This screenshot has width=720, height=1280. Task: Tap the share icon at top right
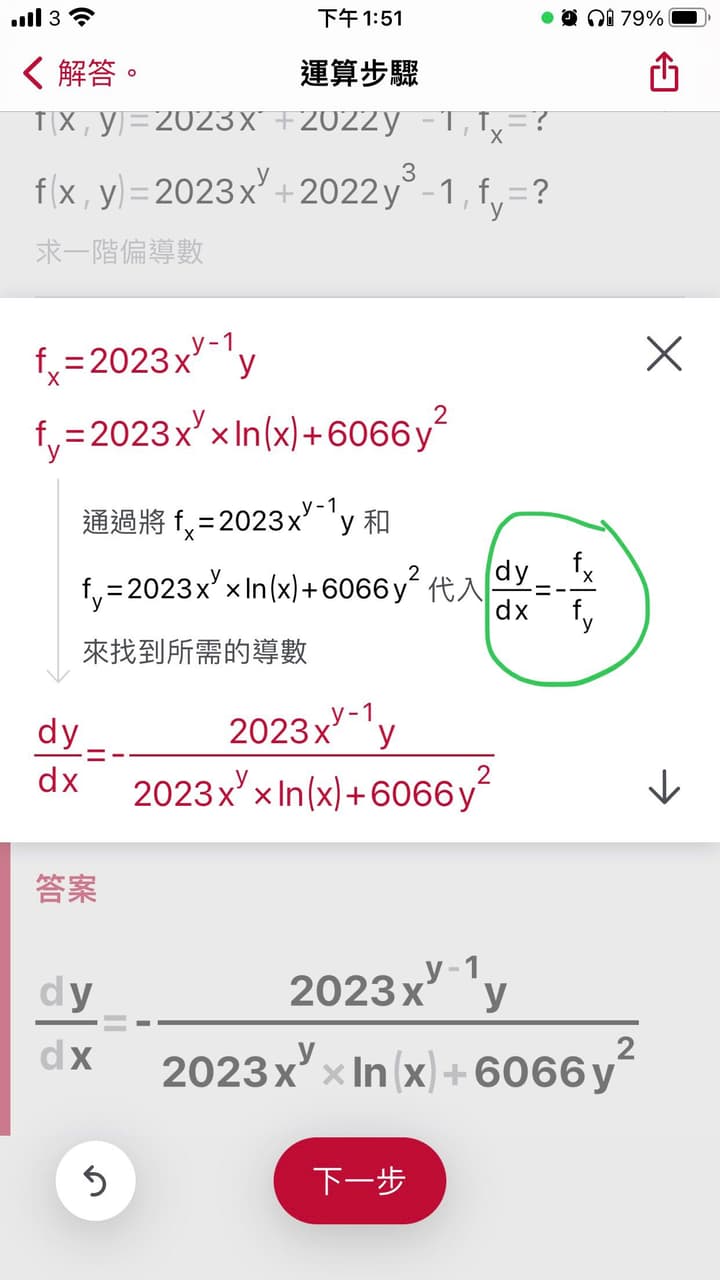click(663, 73)
